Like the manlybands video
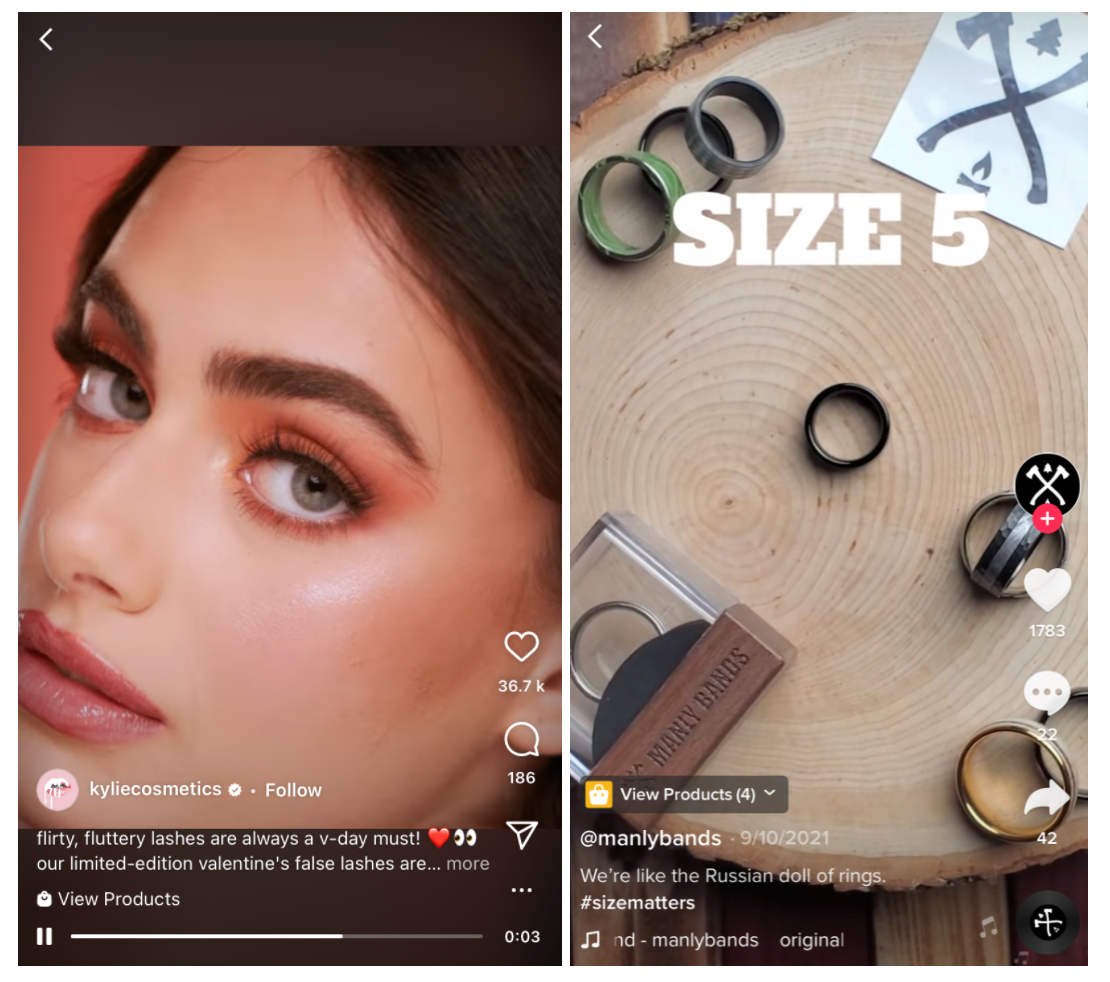Image resolution: width=1110 pixels, height=982 pixels. tap(1047, 590)
